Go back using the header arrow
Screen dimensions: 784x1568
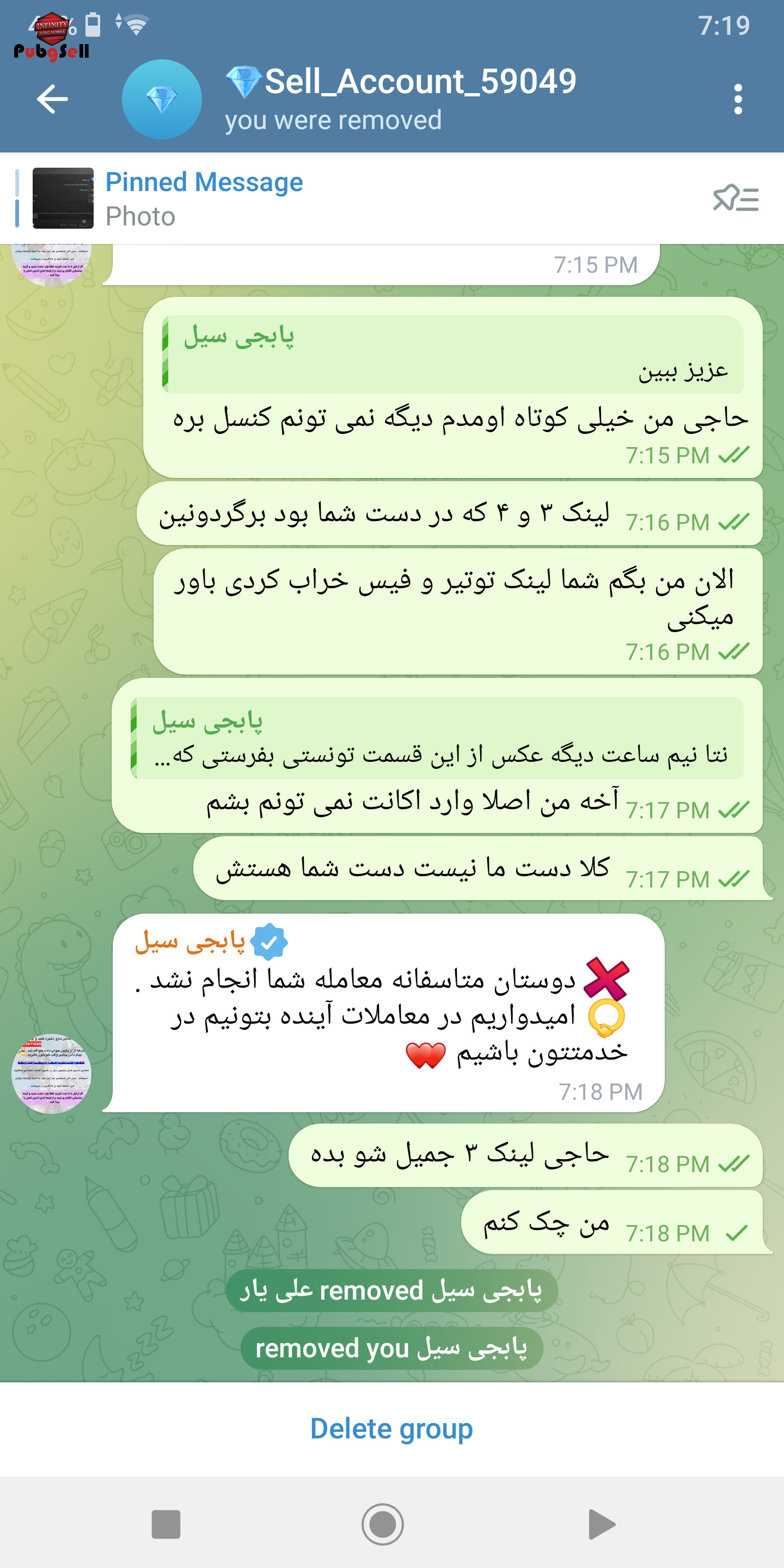52,99
